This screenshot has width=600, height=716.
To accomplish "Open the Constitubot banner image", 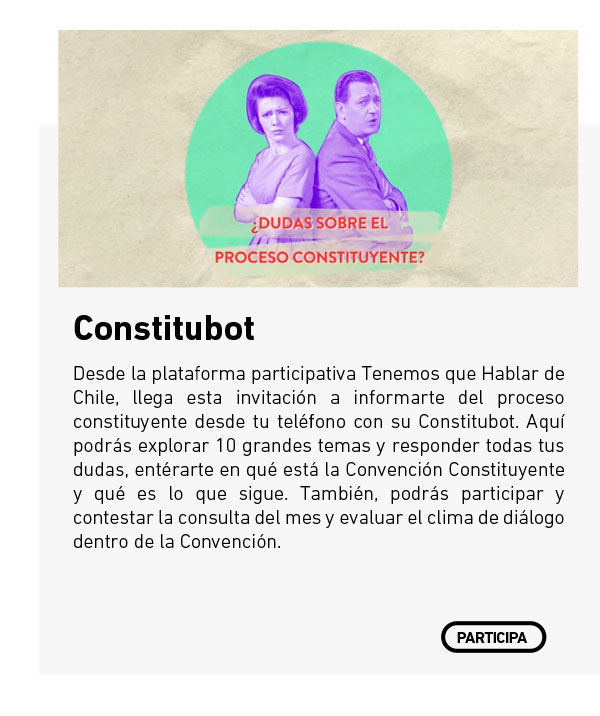I will [318, 159].
